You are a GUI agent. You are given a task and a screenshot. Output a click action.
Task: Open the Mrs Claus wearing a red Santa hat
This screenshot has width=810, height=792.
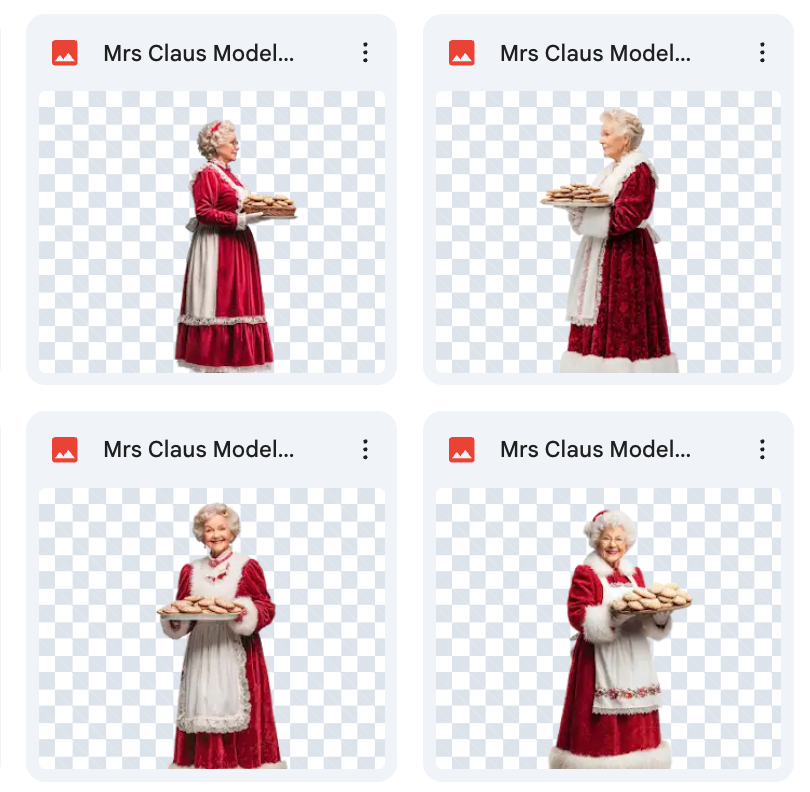tap(608, 628)
